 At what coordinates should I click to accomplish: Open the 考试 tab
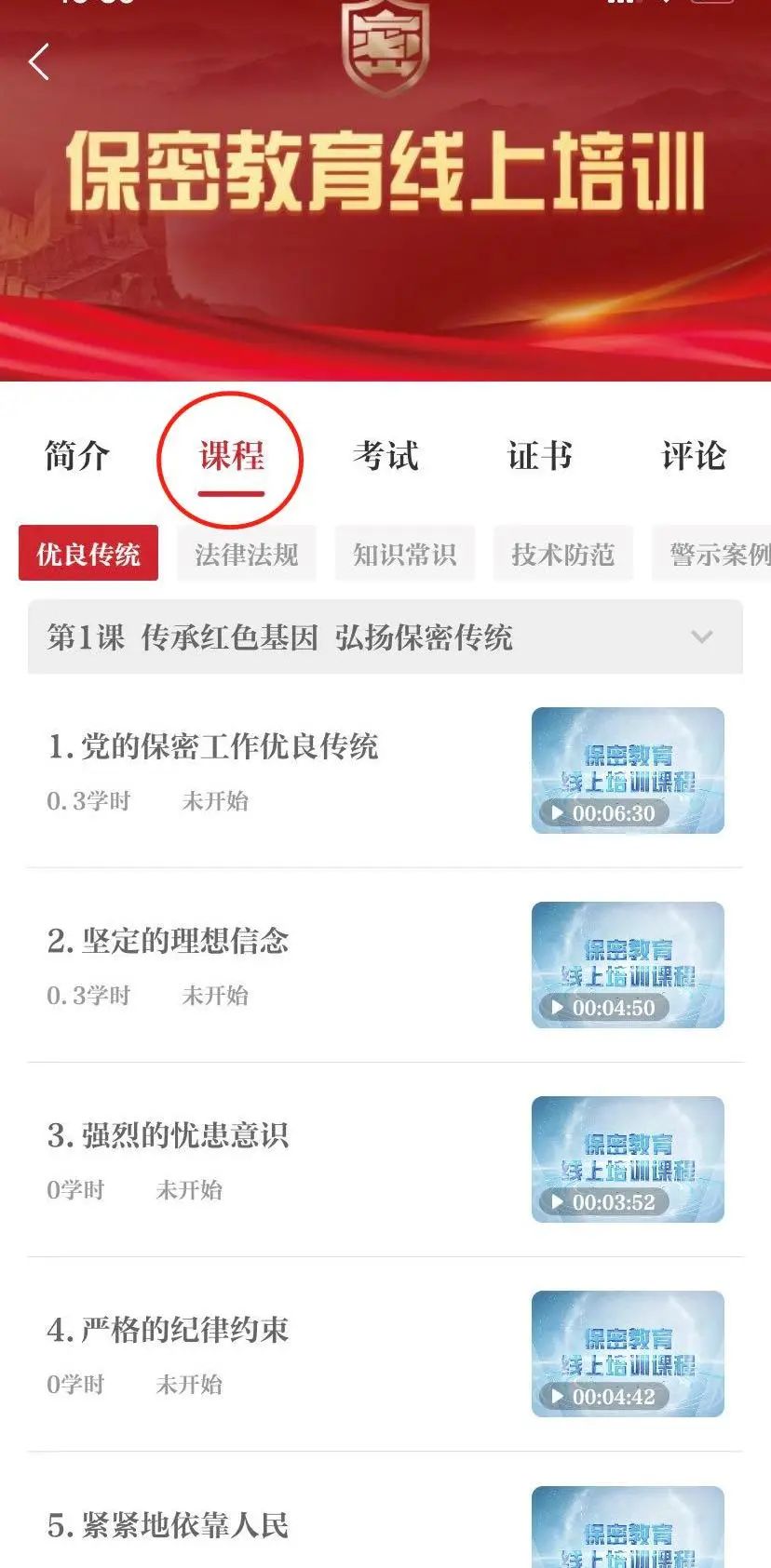[385, 456]
